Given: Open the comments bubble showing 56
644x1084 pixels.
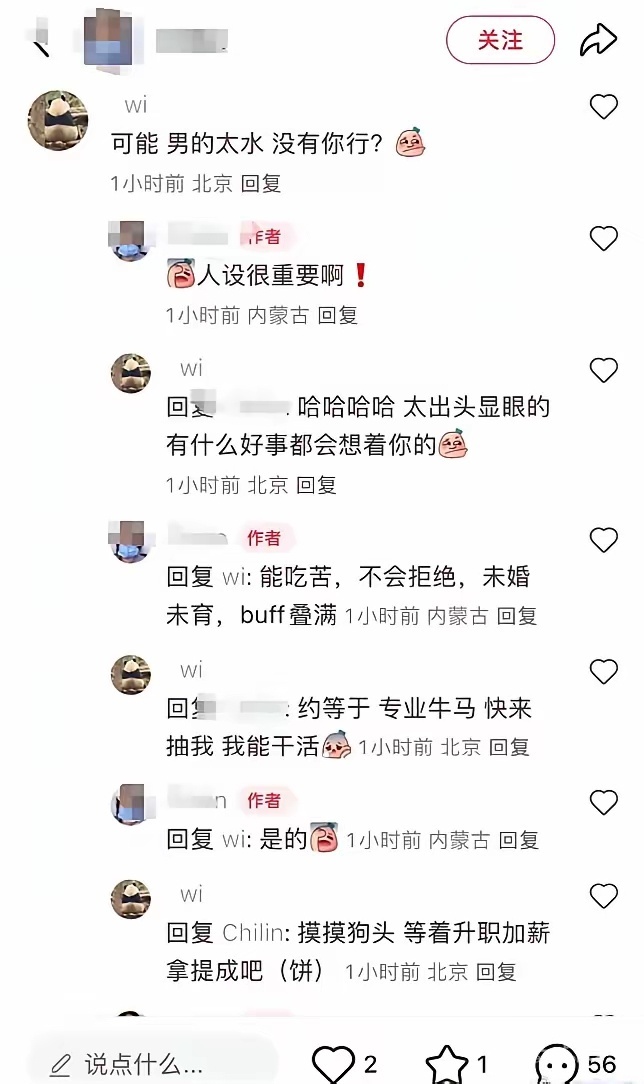Looking at the screenshot, I should pyautogui.click(x=558, y=1064).
